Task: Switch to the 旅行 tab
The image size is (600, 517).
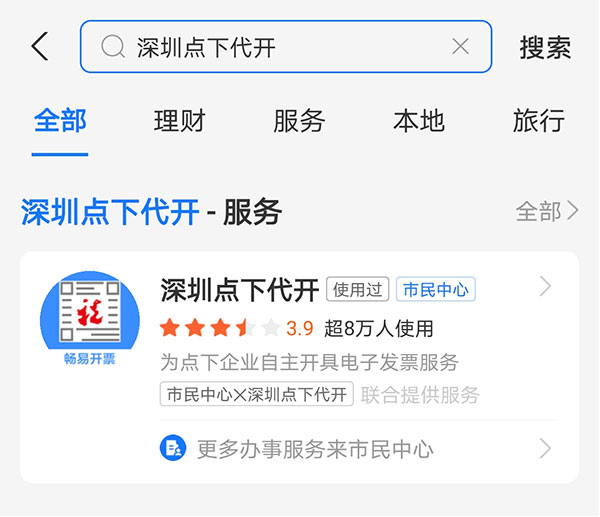Action: (539, 121)
